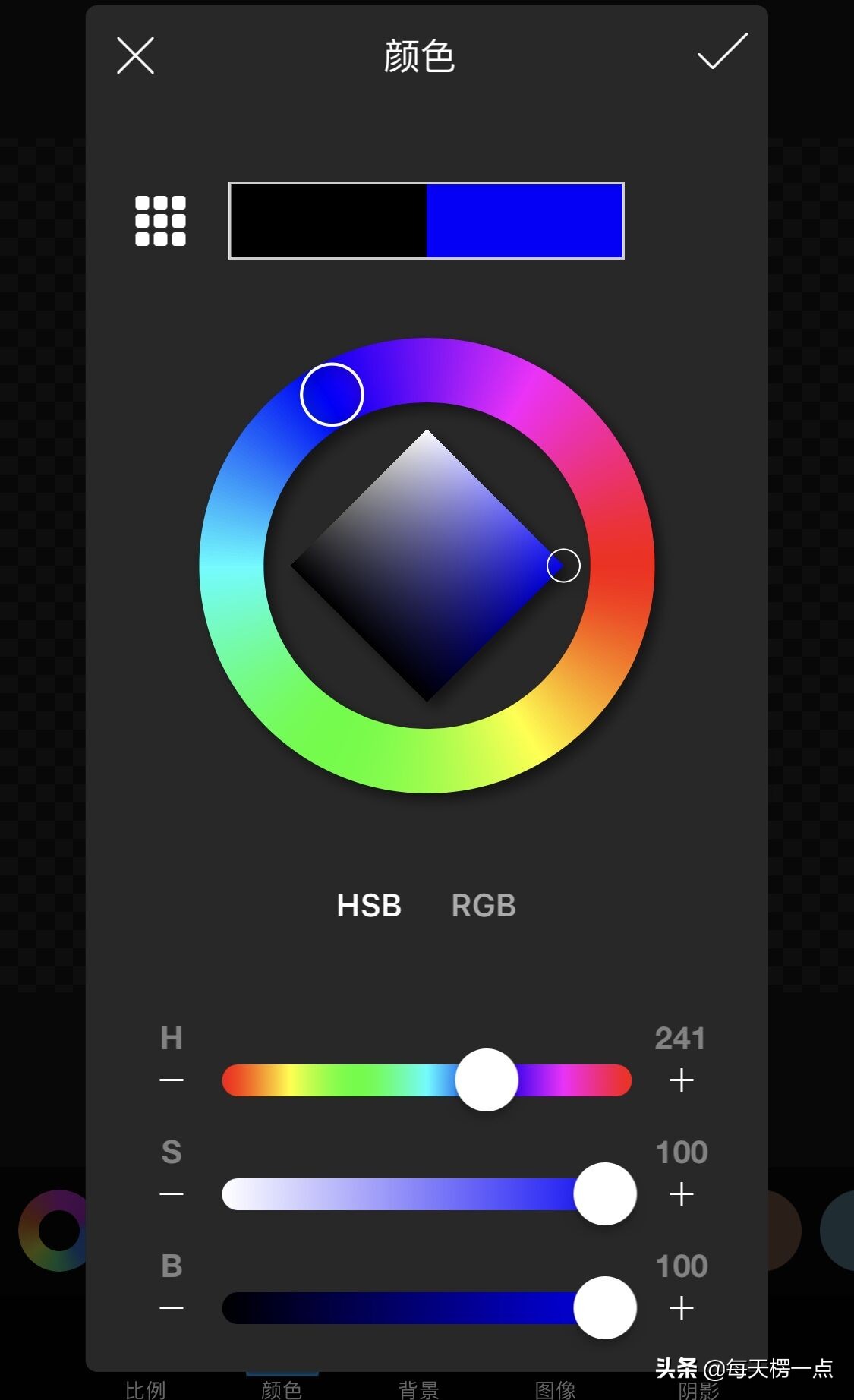Increase brightness with plus button
The width and height of the screenshot is (854, 1400).
[682, 1308]
